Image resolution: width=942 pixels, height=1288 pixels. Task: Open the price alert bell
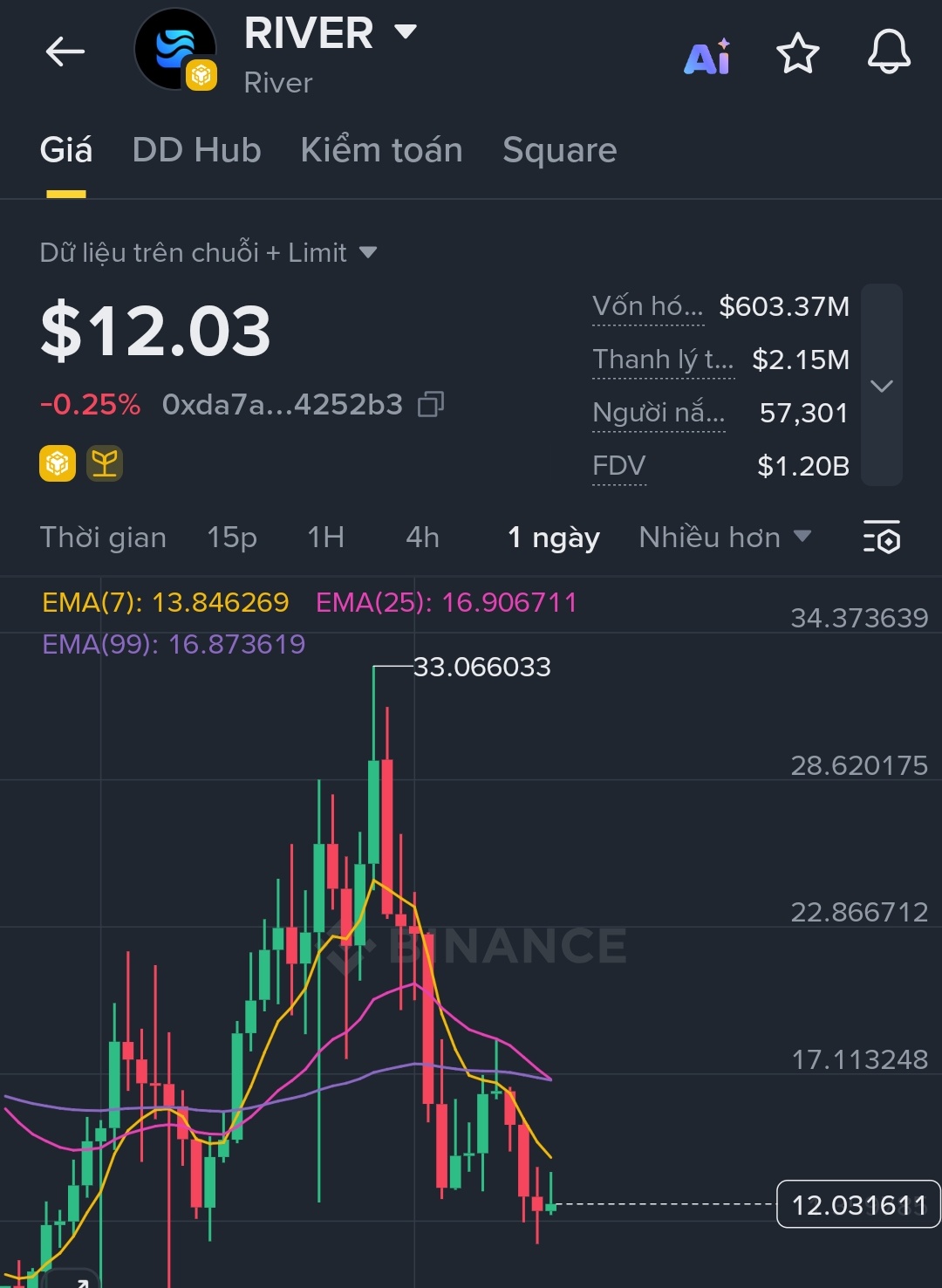pyautogui.click(x=888, y=52)
